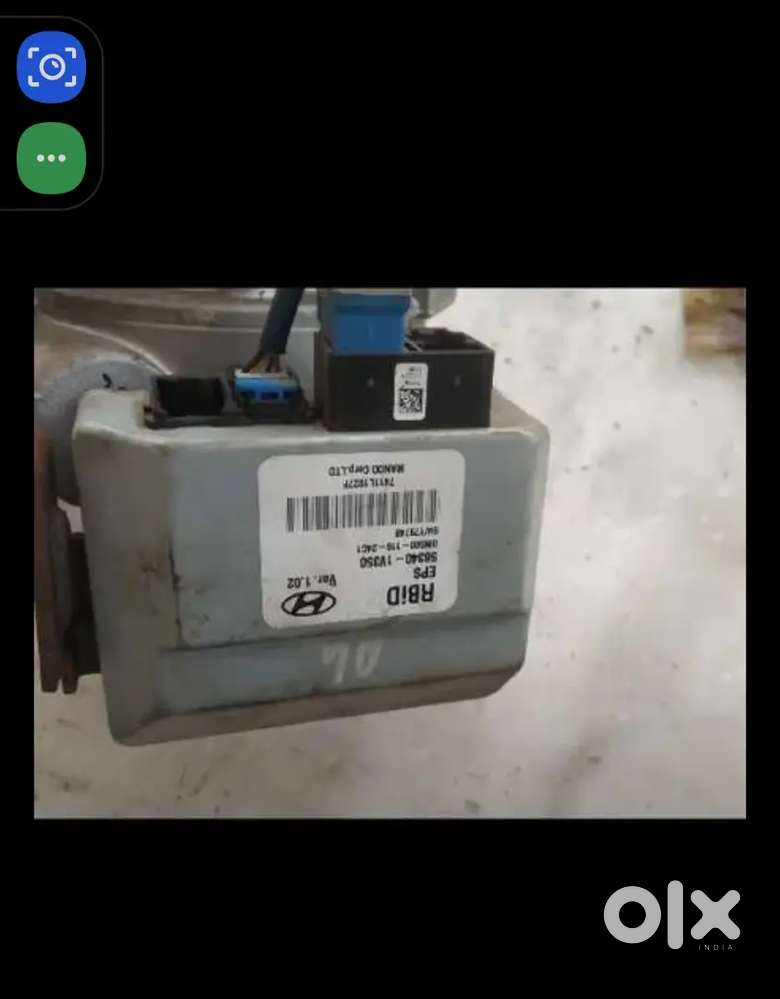The height and width of the screenshot is (999, 780).
Task: Tap the EPS module photo
Action: (x=389, y=553)
